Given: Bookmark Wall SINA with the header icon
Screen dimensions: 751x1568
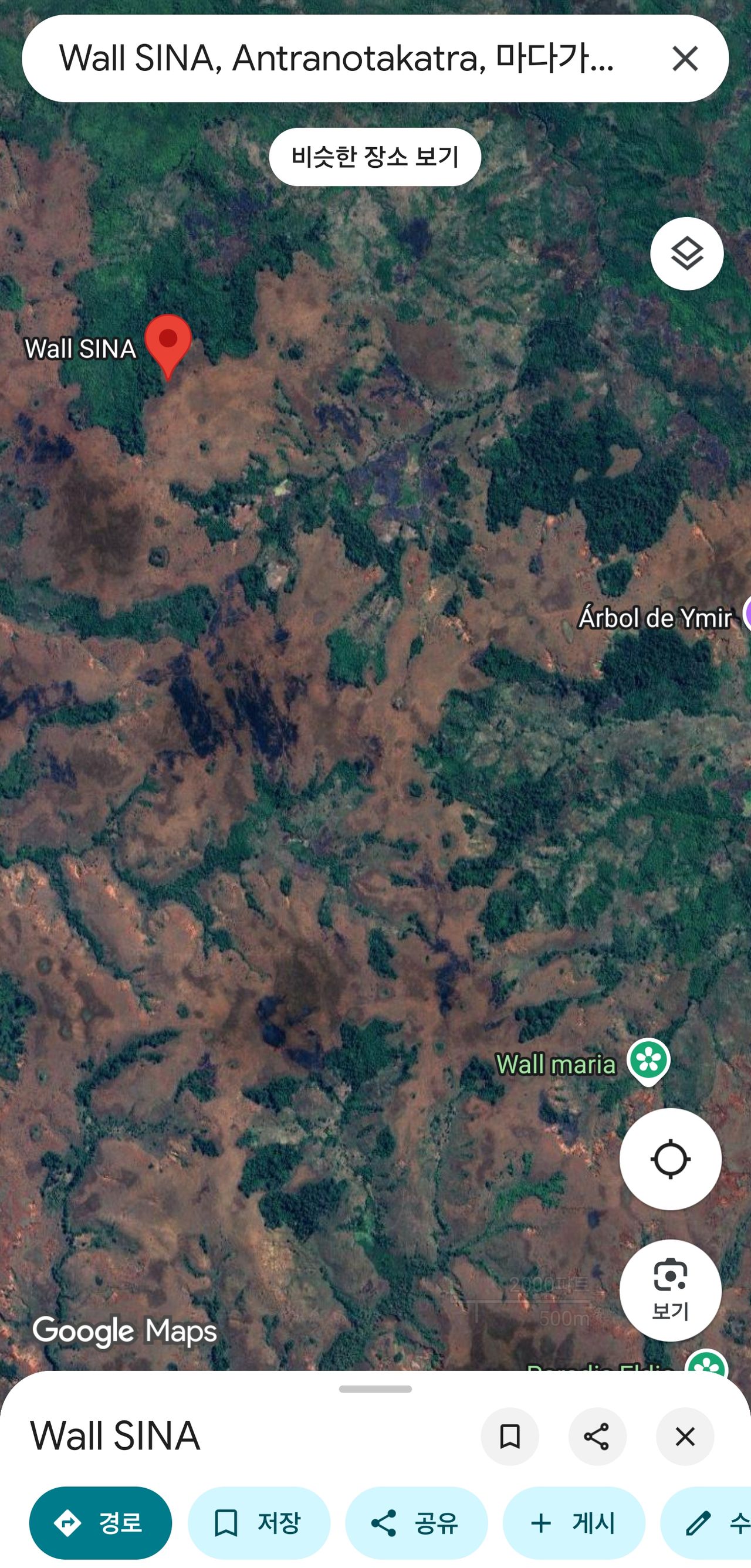Looking at the screenshot, I should pos(509,1437).
